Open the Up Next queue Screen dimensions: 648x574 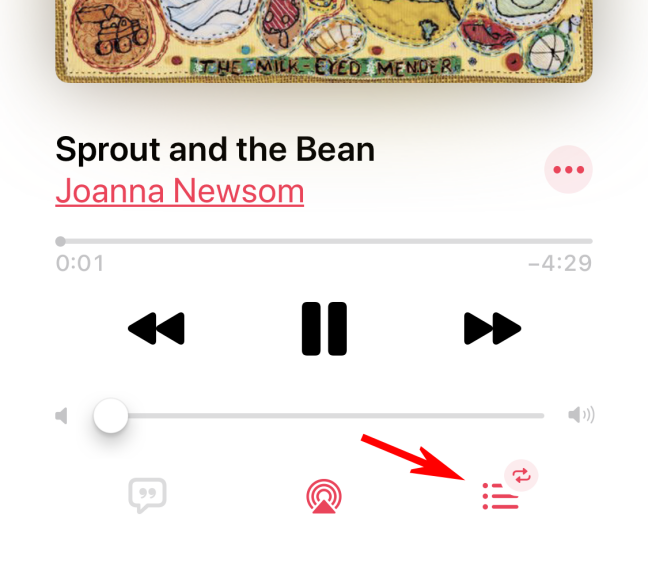pos(500,496)
